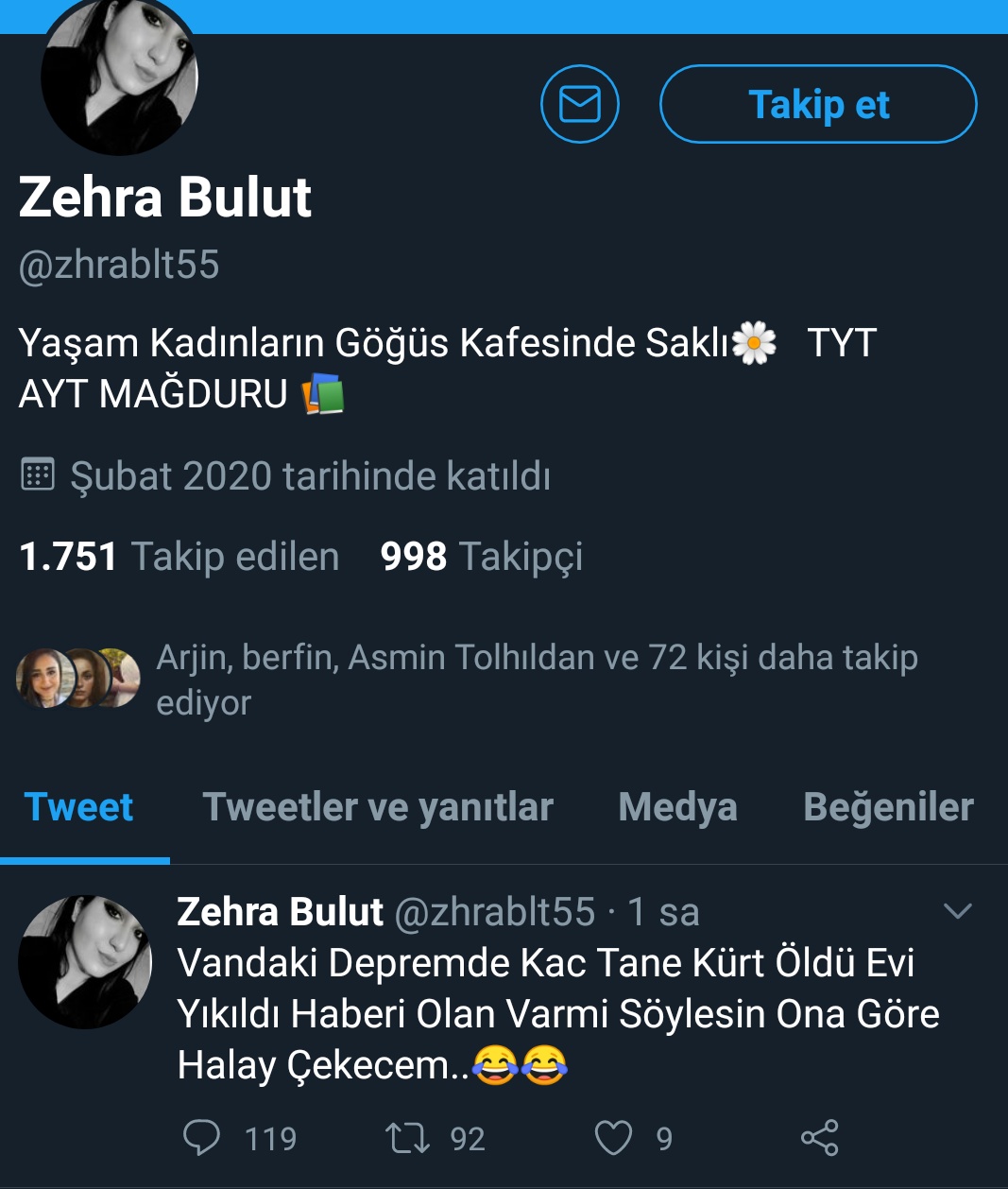Image resolution: width=1008 pixels, height=1189 pixels.
Task: Open the large profile photo at top
Action: 119,78
